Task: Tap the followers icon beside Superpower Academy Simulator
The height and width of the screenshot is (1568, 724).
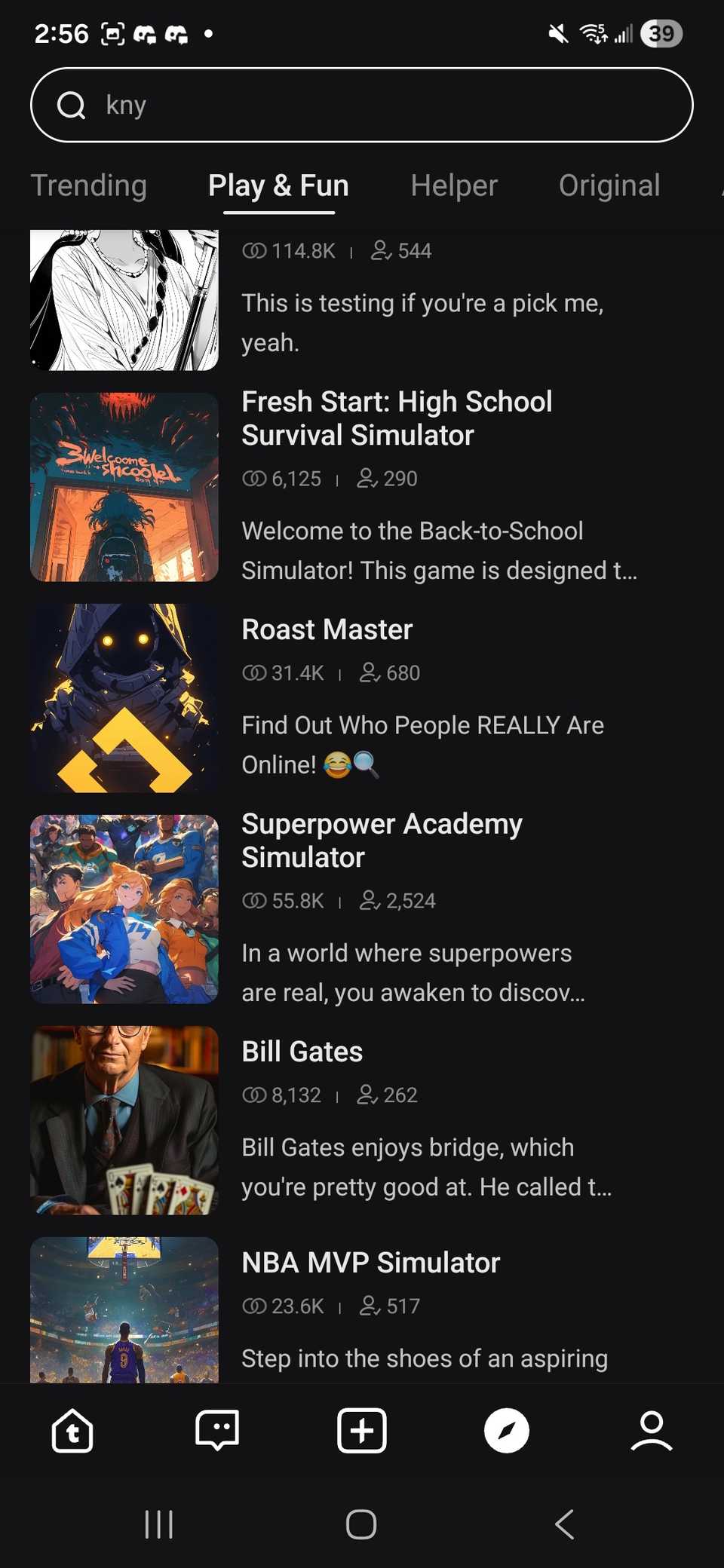Action: pos(369,900)
